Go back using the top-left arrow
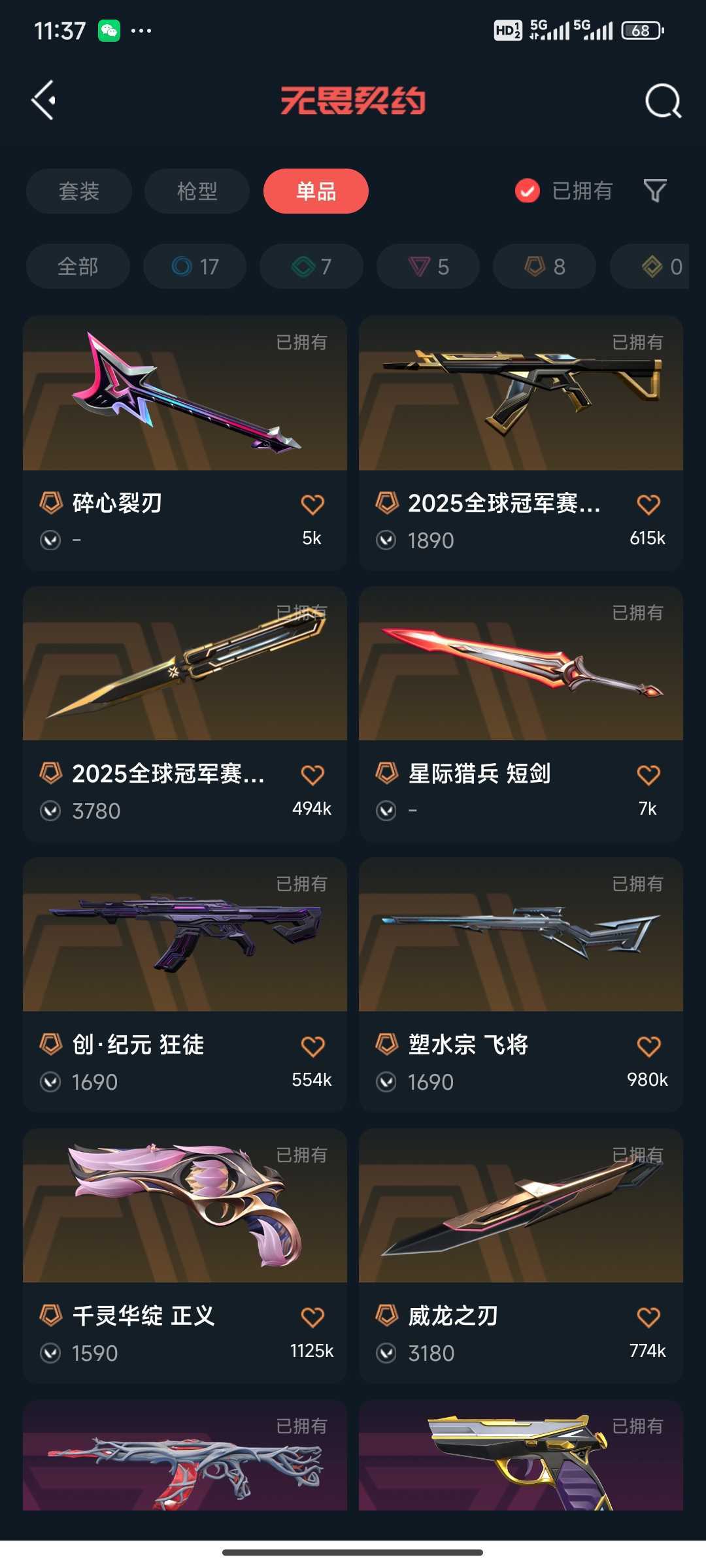 [44, 101]
